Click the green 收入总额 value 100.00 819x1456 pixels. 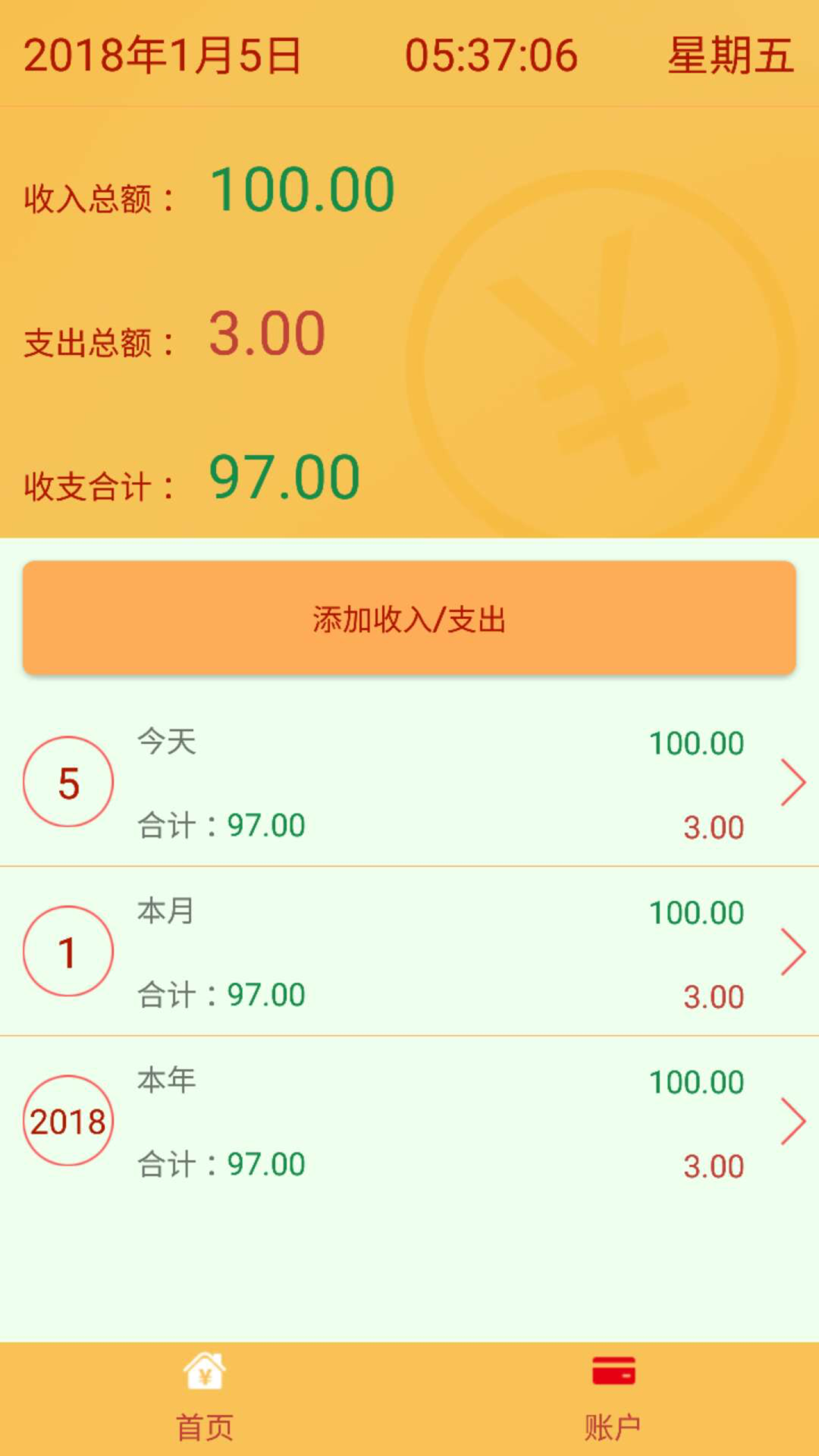pyautogui.click(x=301, y=188)
